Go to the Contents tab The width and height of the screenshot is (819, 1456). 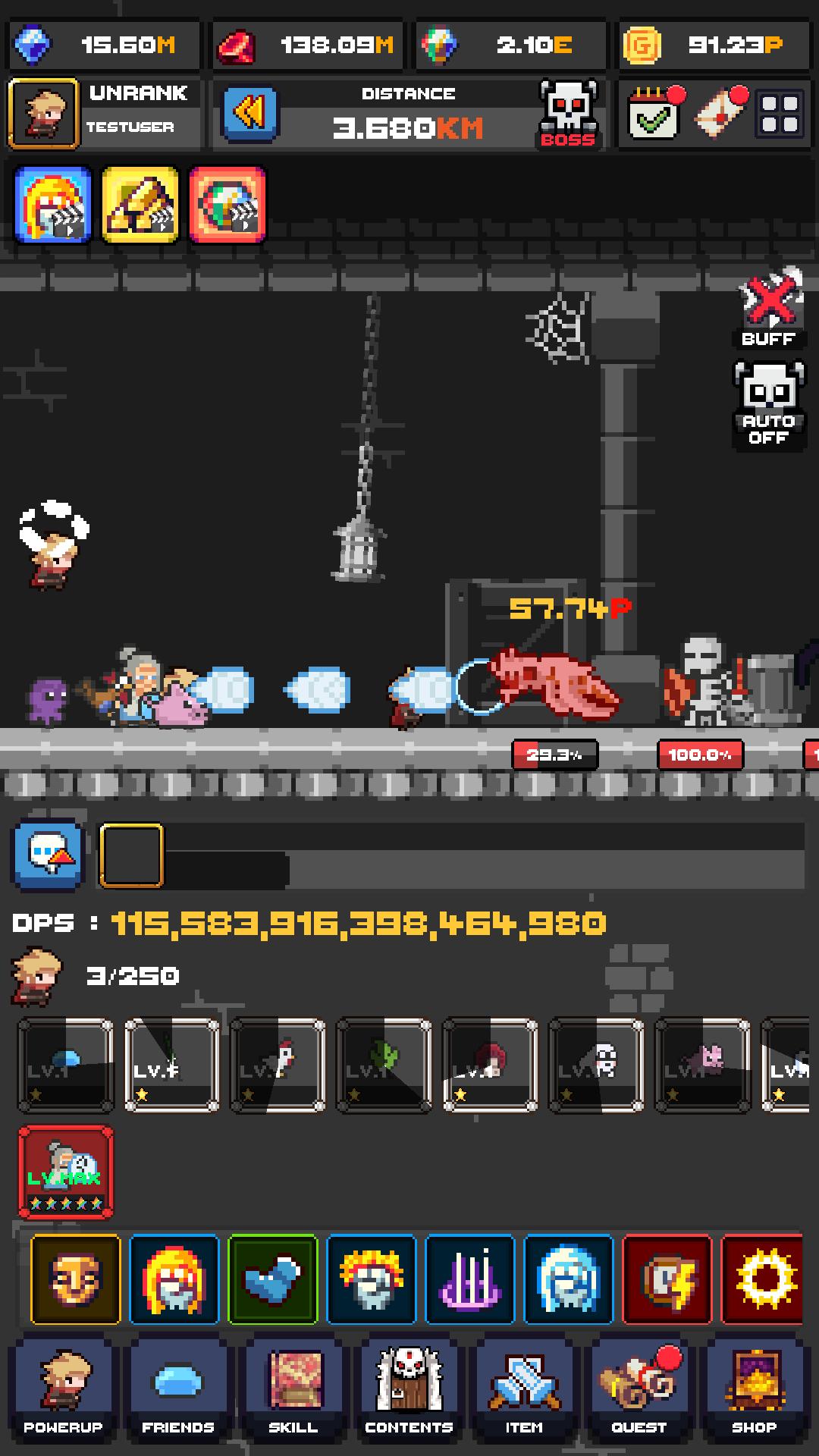point(409,1393)
